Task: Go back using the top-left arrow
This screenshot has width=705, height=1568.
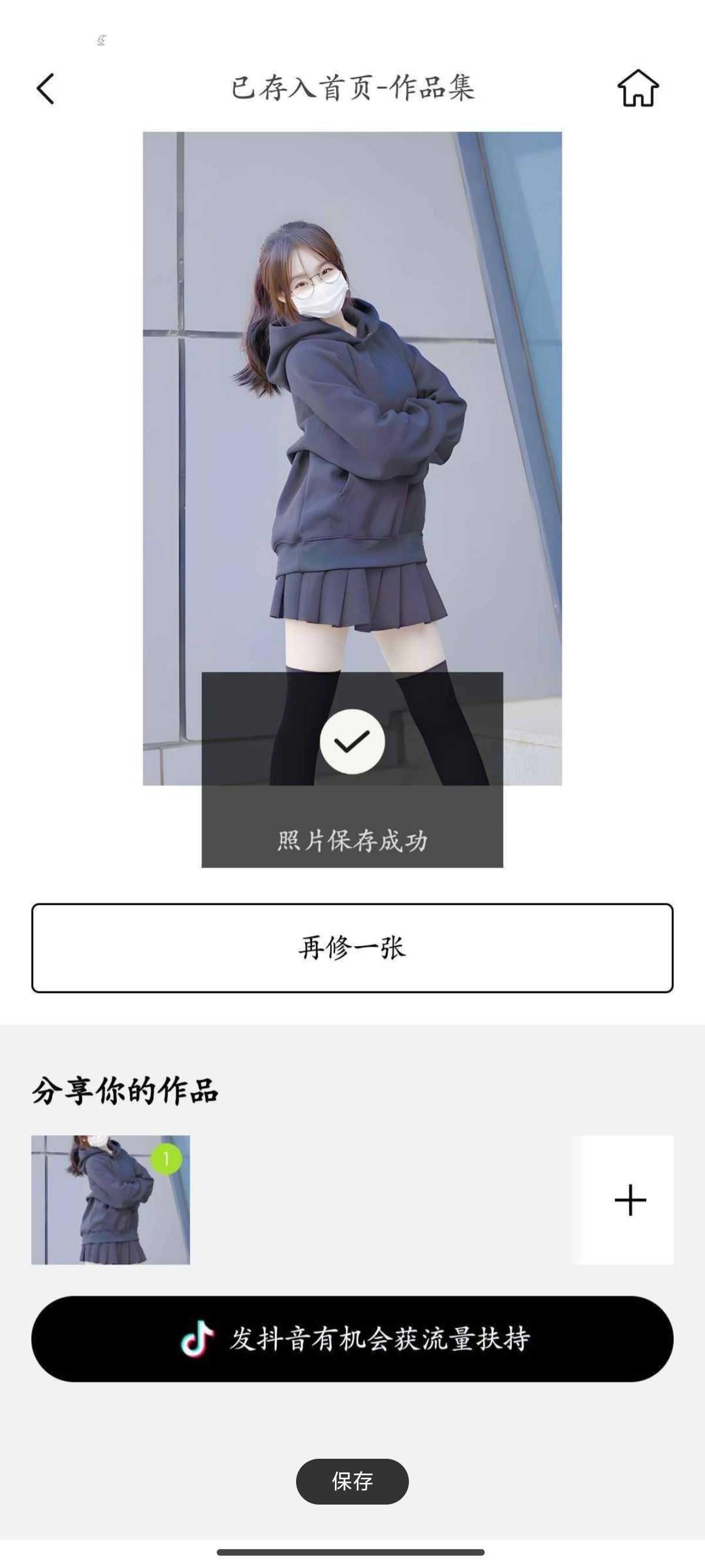Action: point(46,89)
